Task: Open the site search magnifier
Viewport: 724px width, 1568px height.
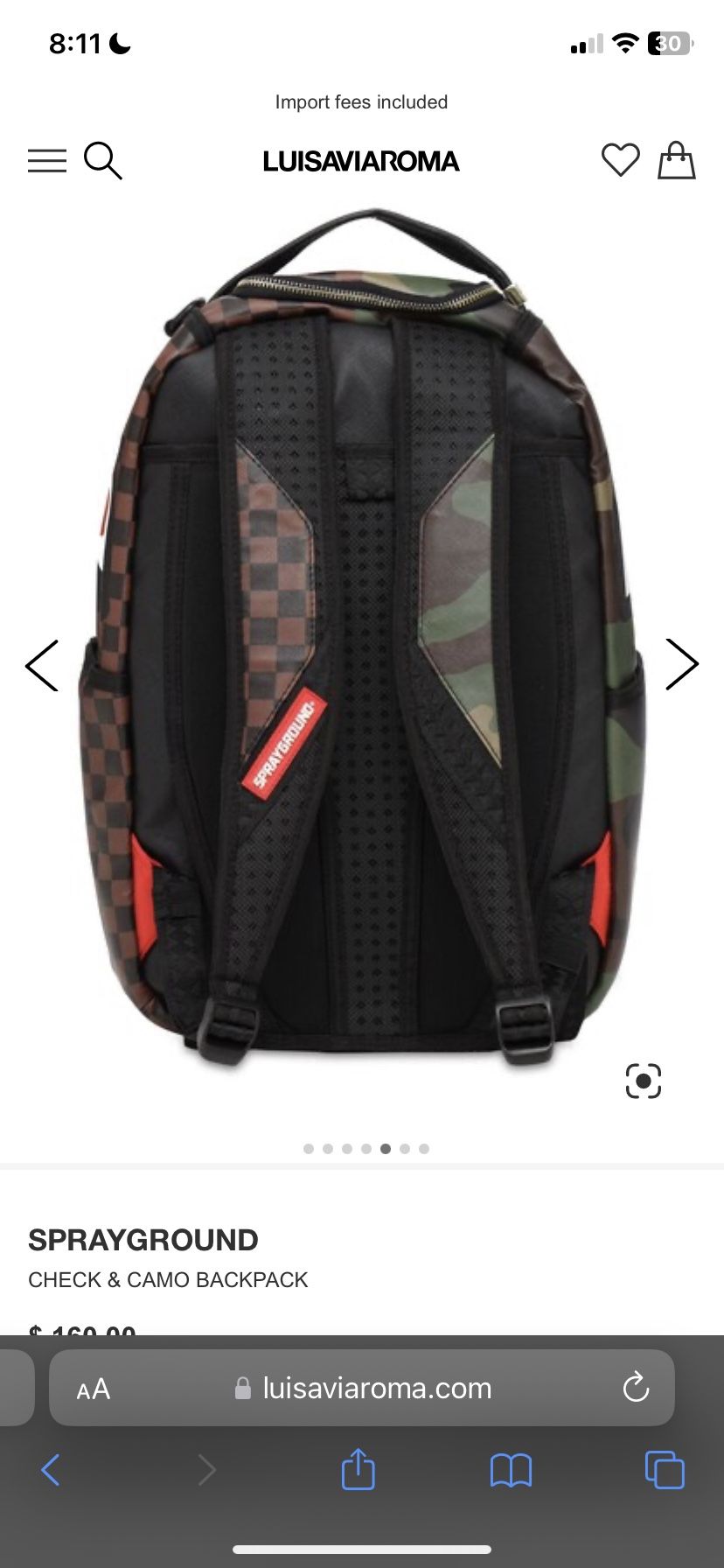Action: click(x=102, y=161)
